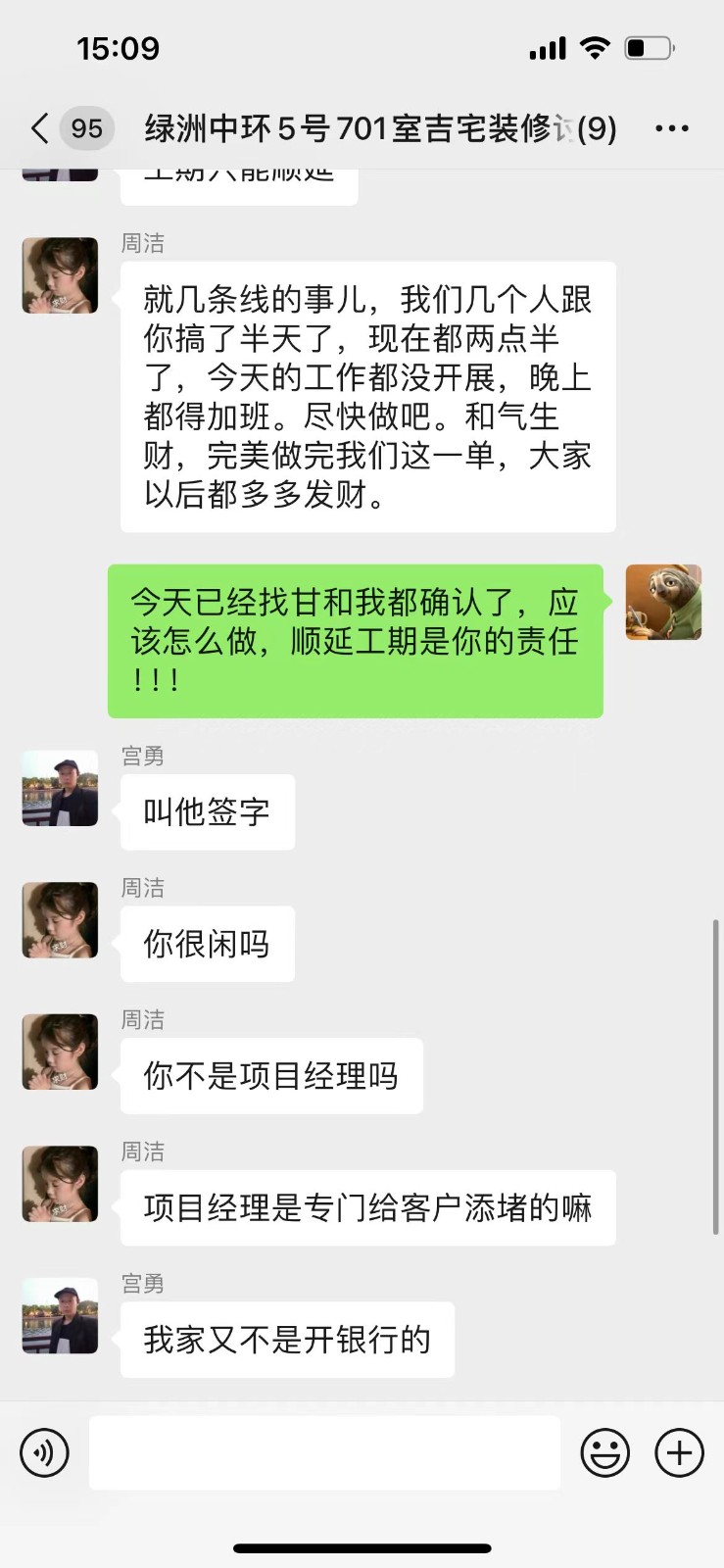Tap 周洁's avatar beside the long message
This screenshot has height=1568, width=724.
(61, 275)
